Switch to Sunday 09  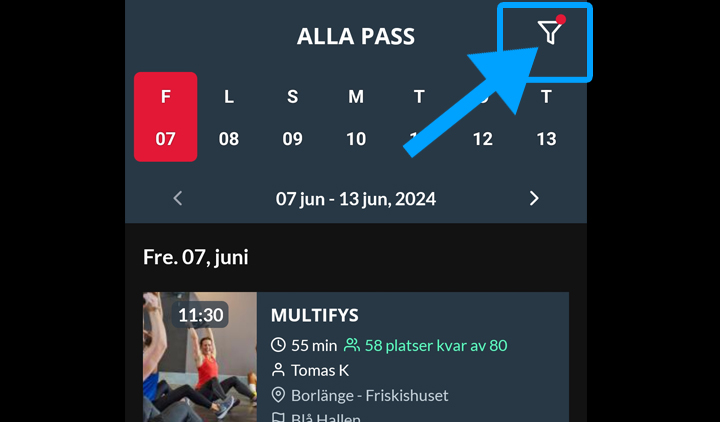click(x=292, y=118)
